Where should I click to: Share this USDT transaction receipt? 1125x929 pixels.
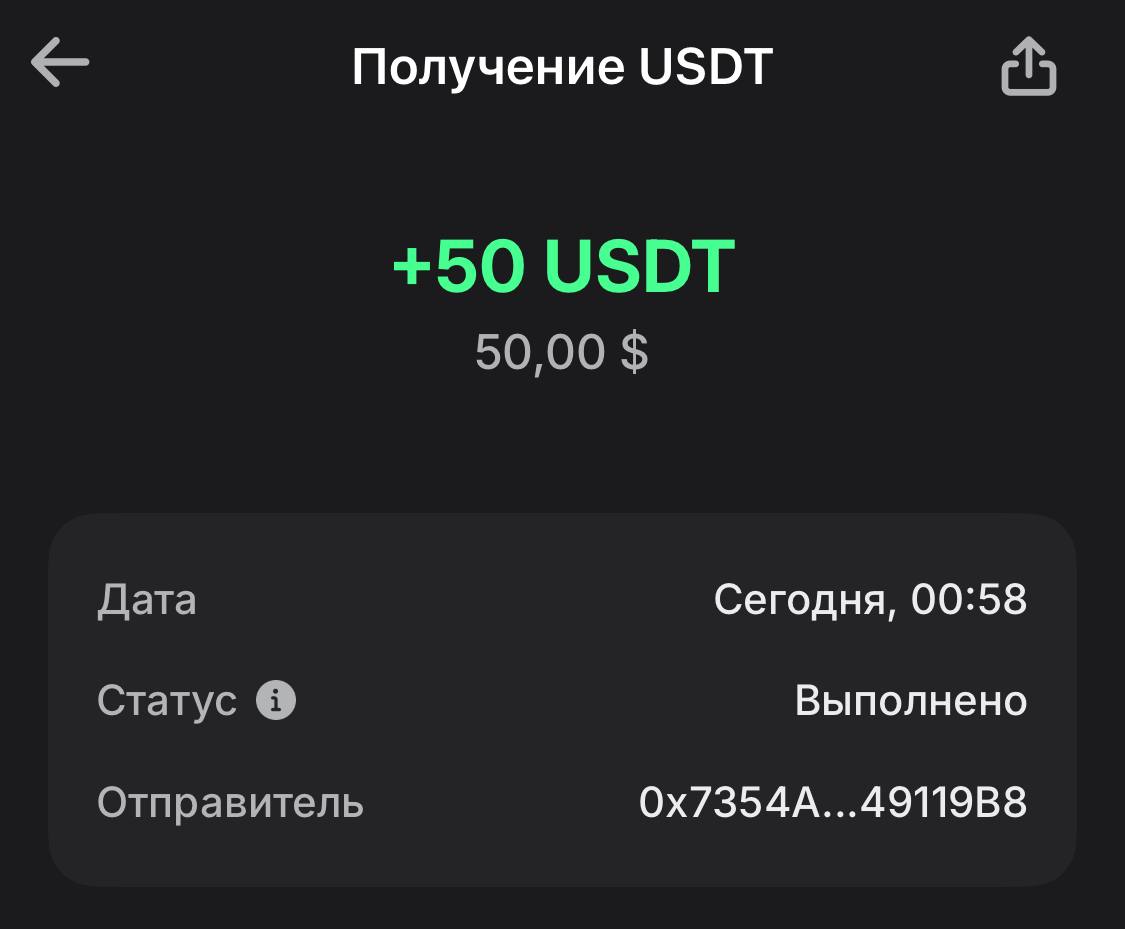tap(1028, 67)
